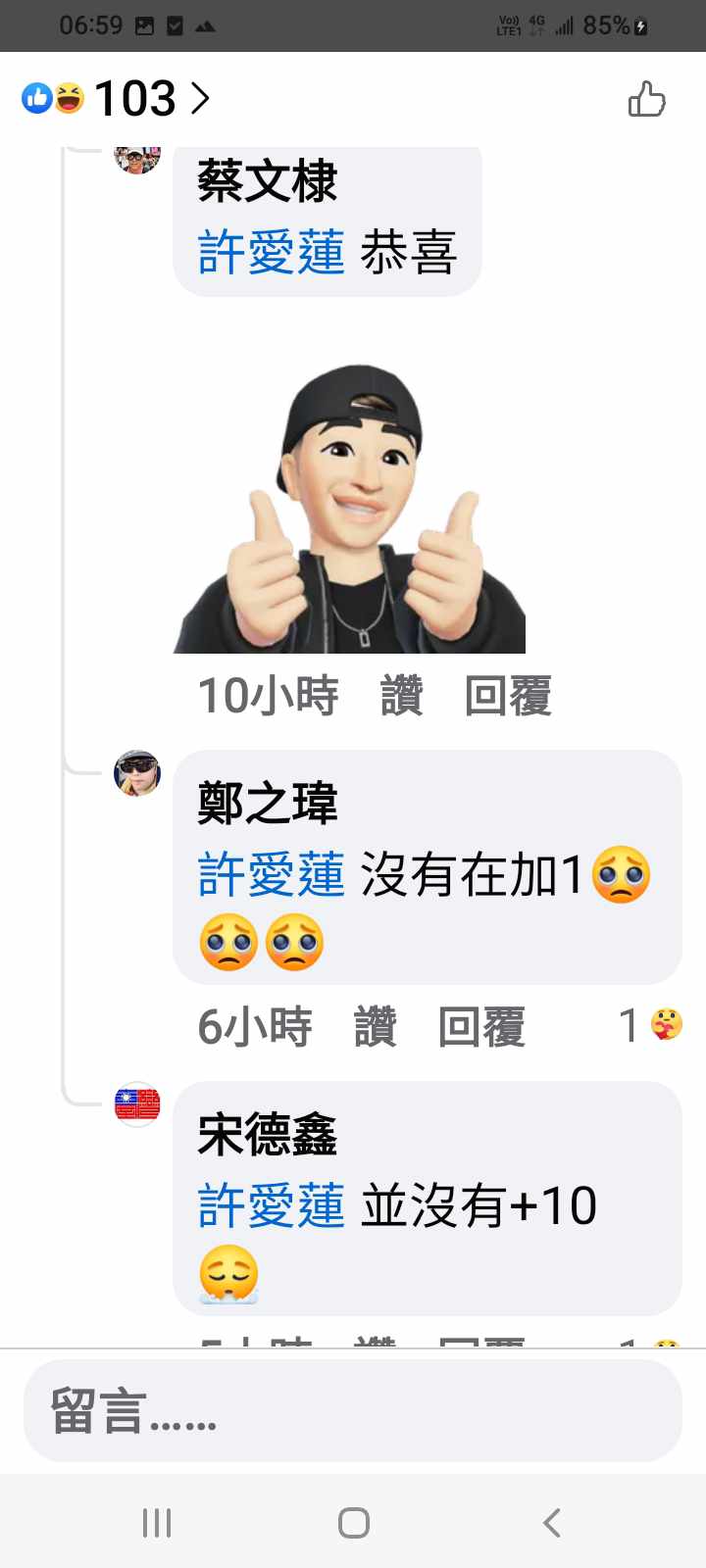Open 宋德鑫's profile name
706x1568 pixels.
267,1136
